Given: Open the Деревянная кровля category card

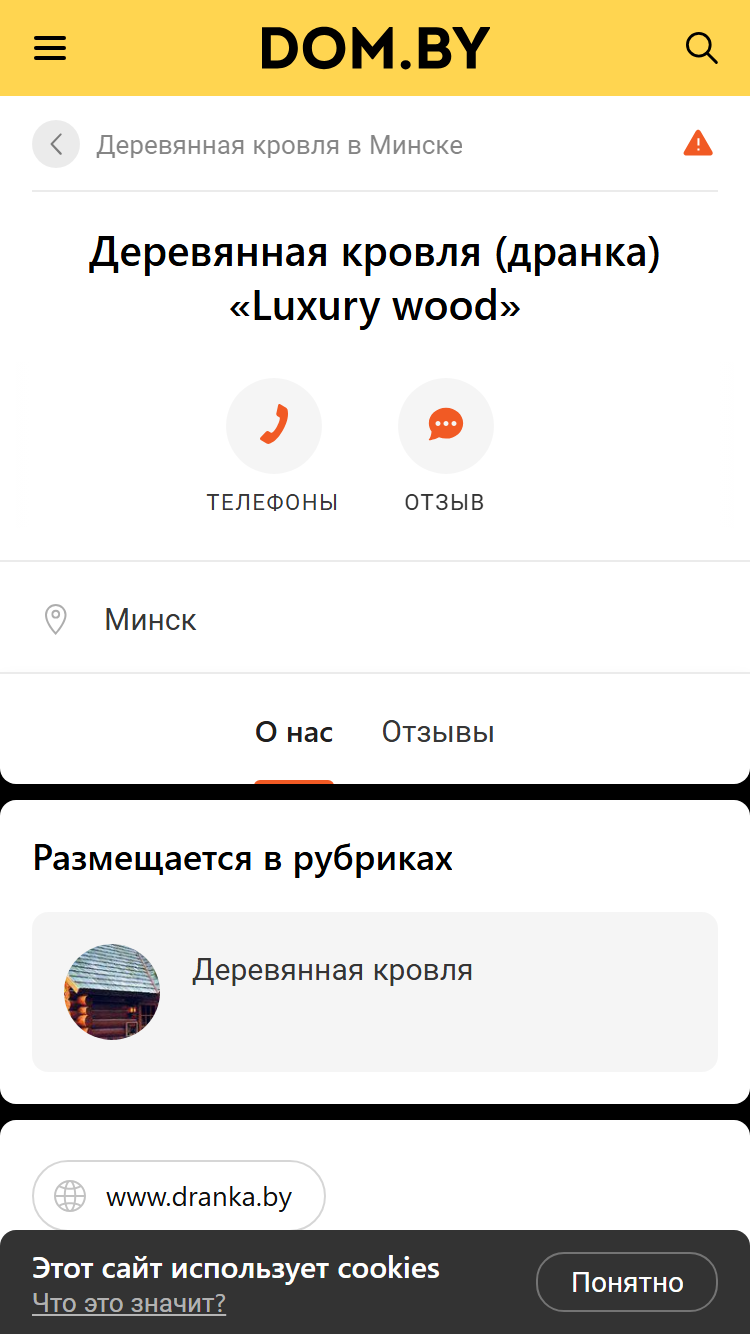Looking at the screenshot, I should (x=375, y=992).
